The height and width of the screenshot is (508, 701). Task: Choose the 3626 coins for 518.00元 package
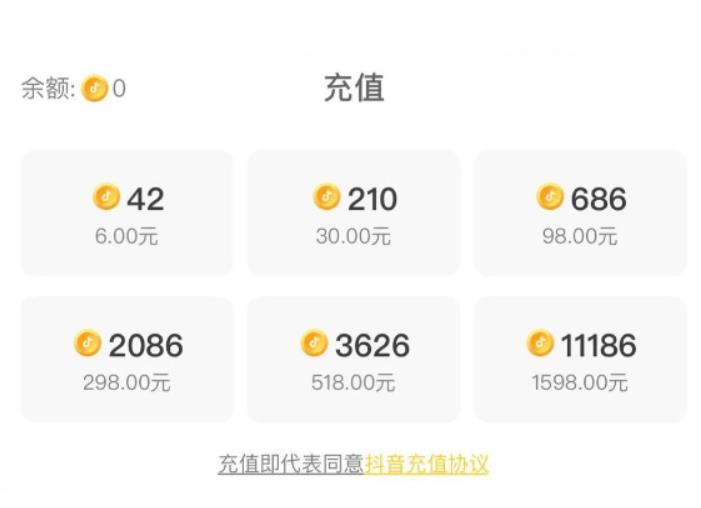click(353, 360)
